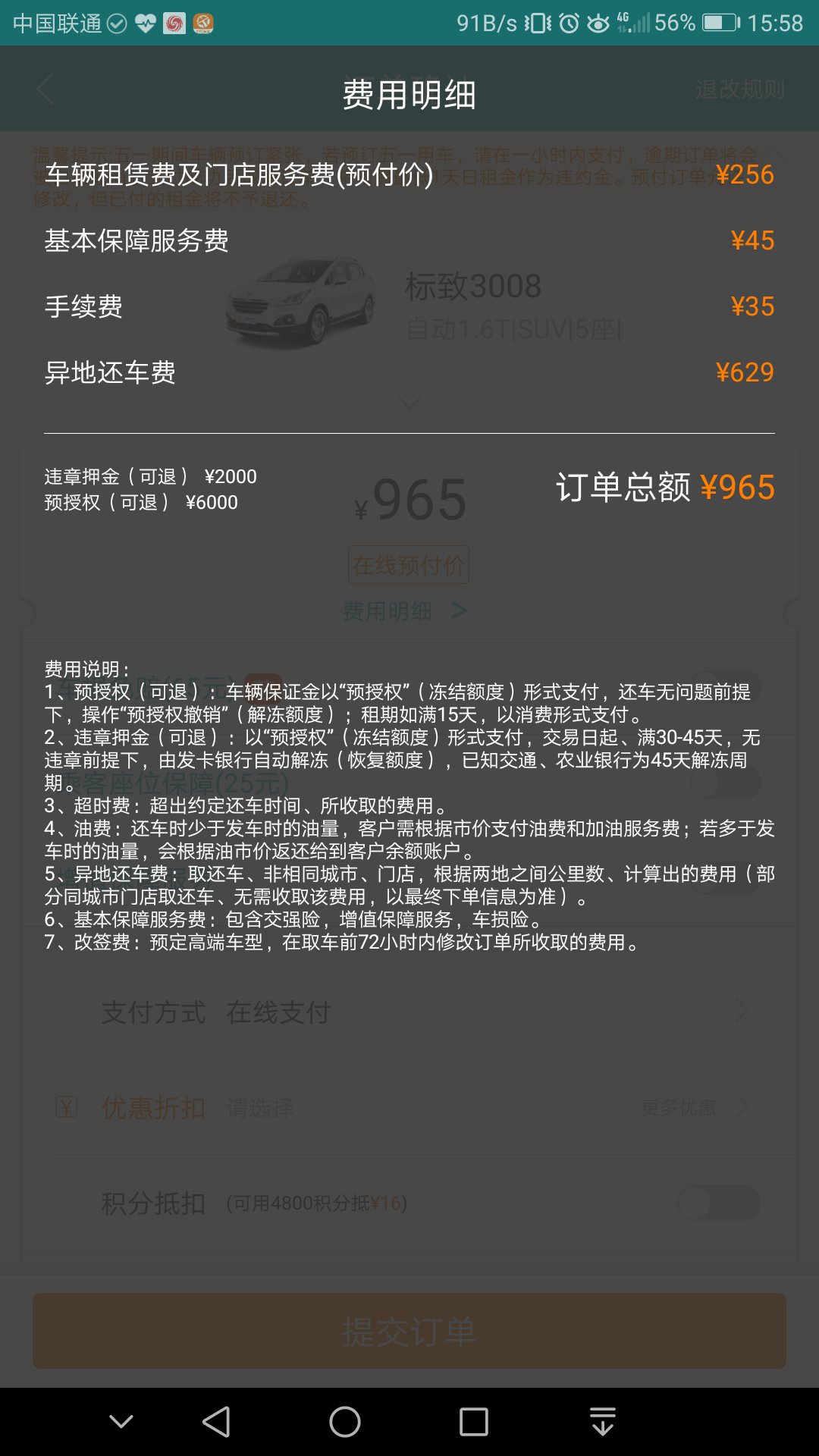This screenshot has width=819, height=1456.
Task: Open the notification panel pull-down icon
Action: pyautogui.click(x=603, y=1422)
